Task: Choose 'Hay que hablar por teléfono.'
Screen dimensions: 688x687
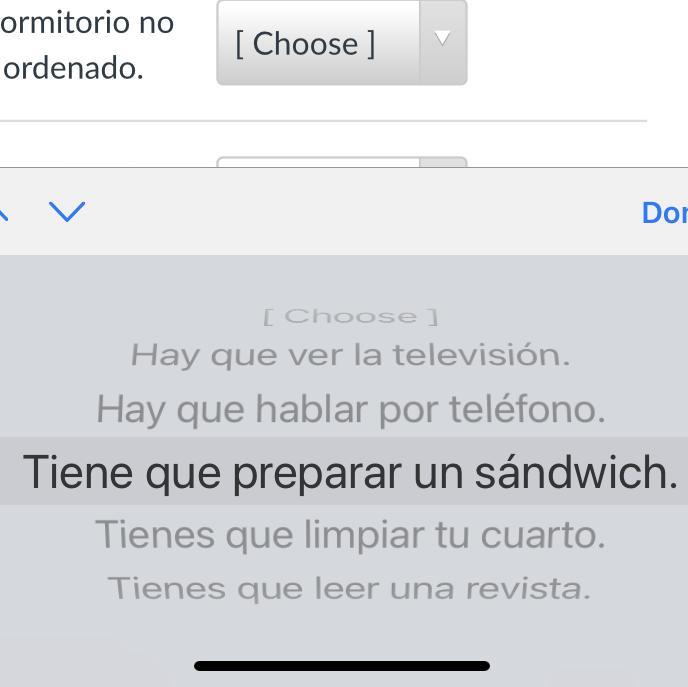Action: tap(350, 409)
